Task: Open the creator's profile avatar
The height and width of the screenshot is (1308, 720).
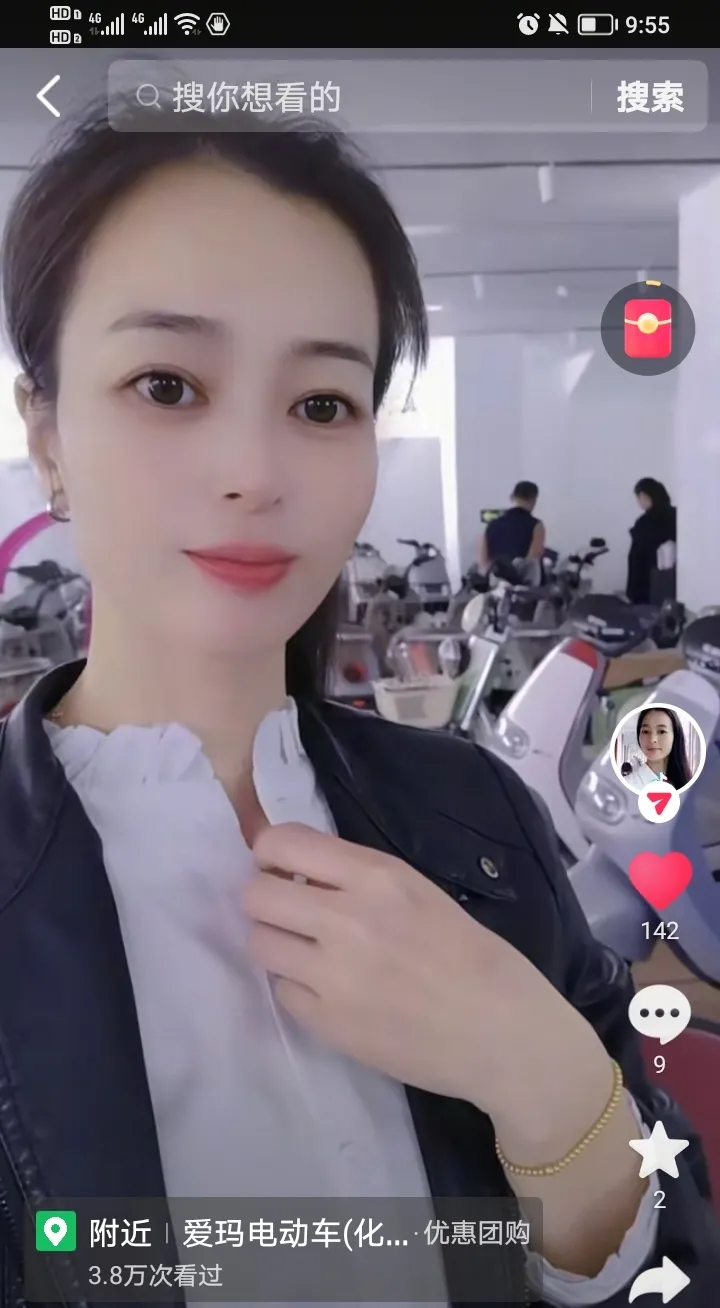Action: click(658, 750)
